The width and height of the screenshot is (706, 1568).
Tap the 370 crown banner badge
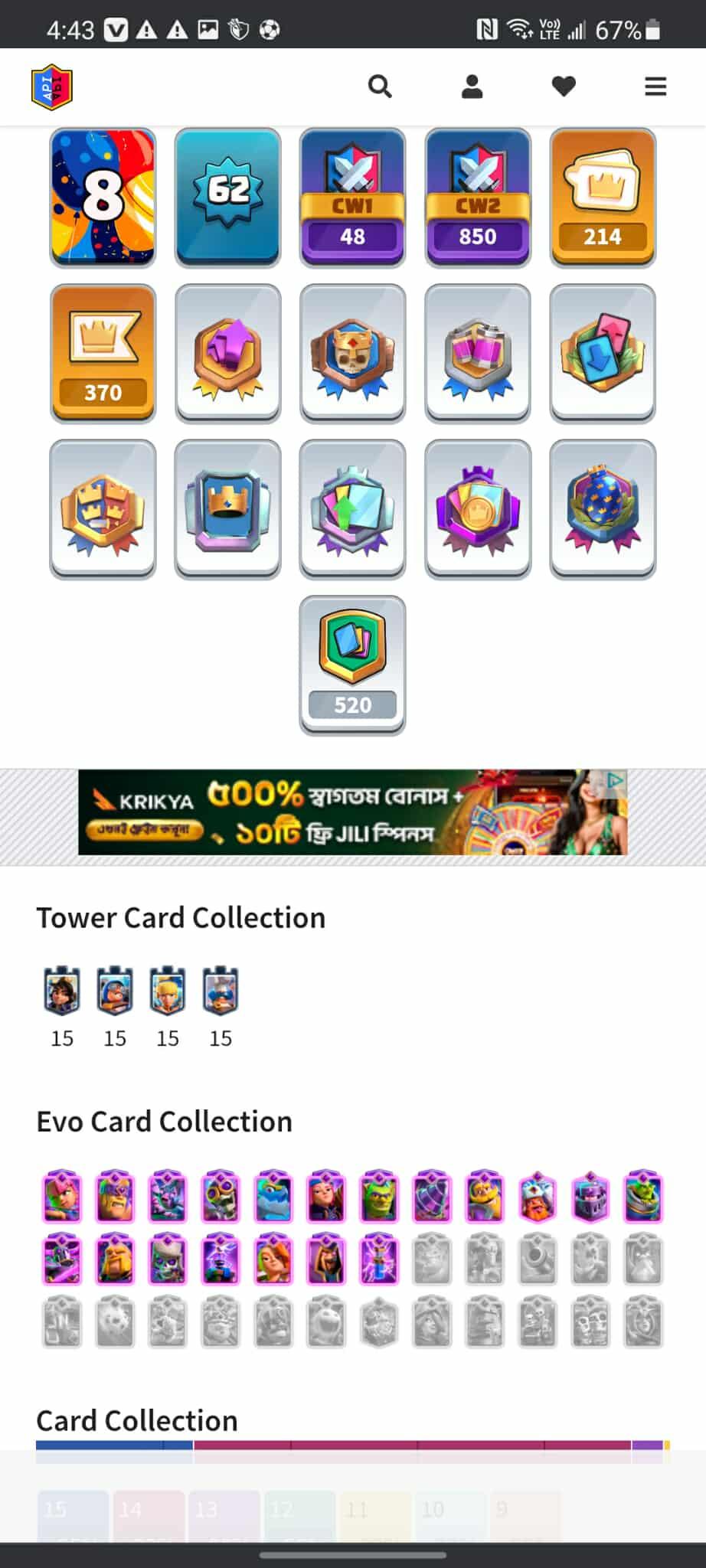coord(103,353)
